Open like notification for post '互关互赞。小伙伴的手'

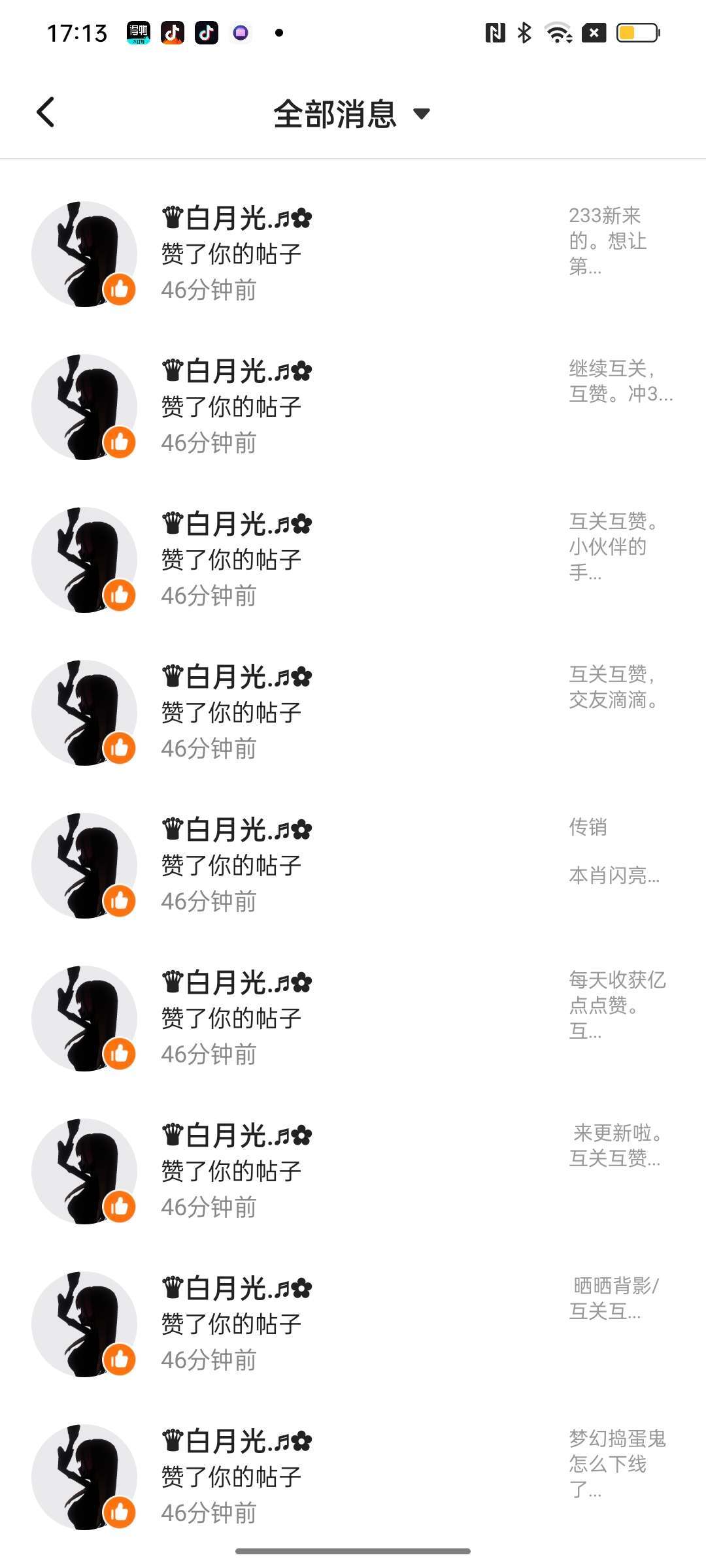(x=353, y=559)
